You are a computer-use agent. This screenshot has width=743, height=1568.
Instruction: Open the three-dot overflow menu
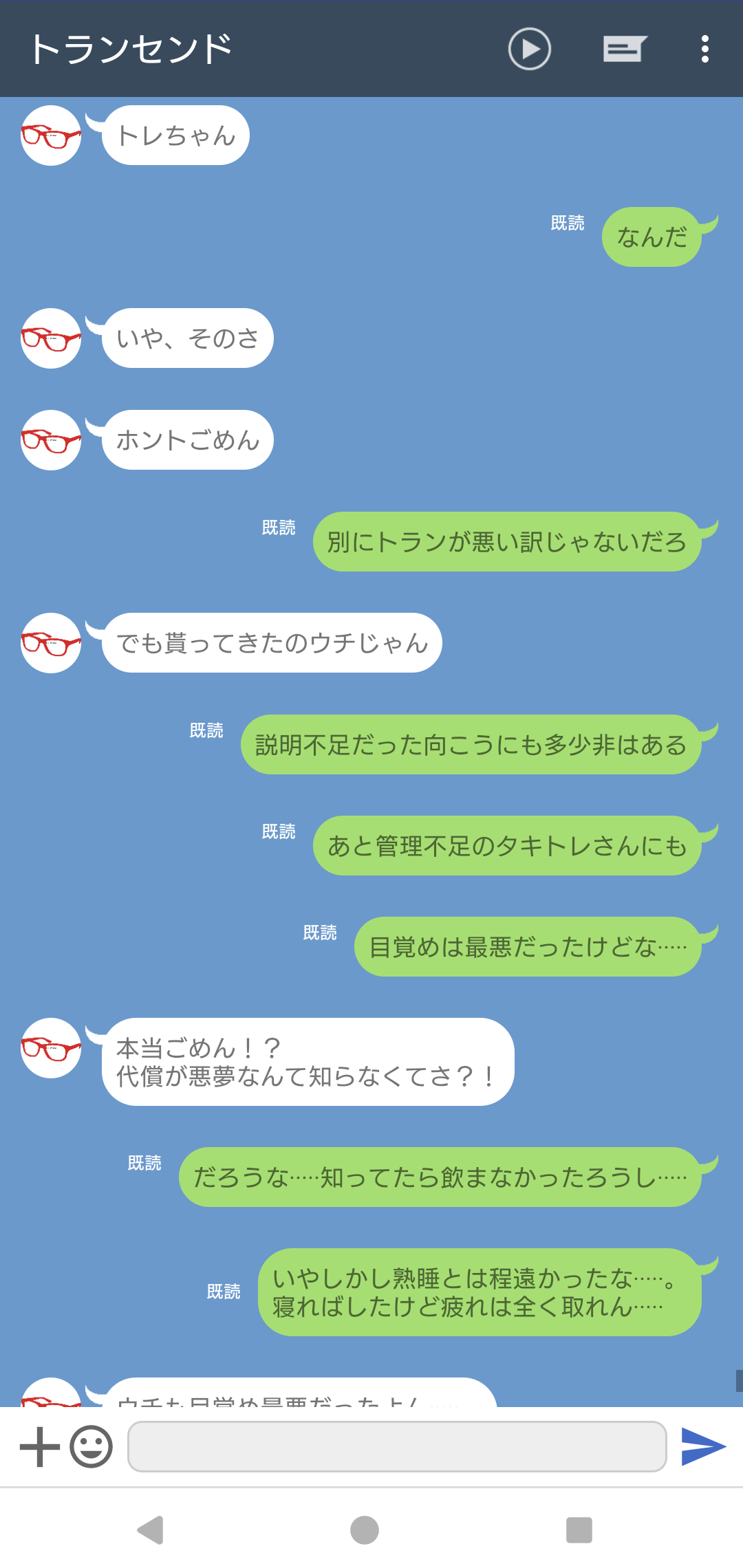704,49
